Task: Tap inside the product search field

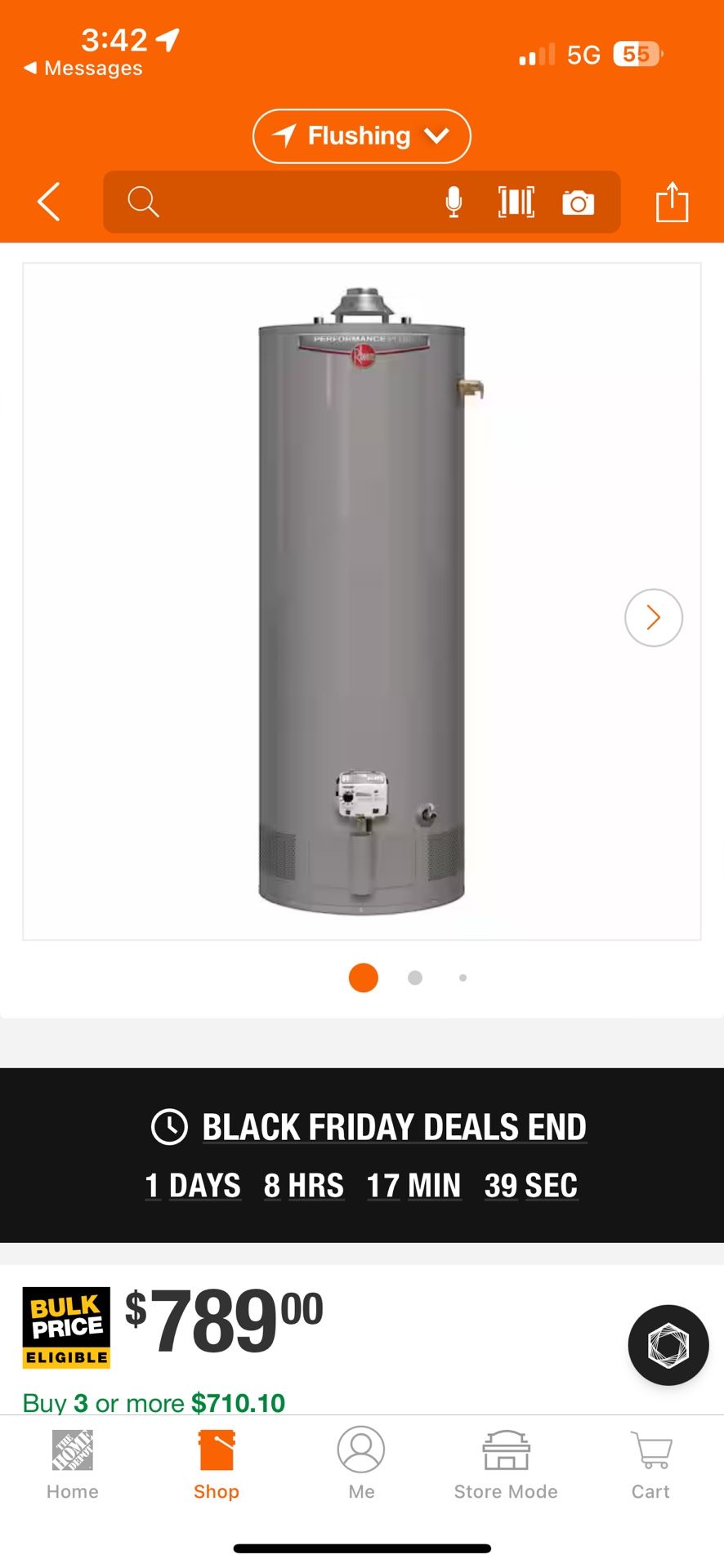Action: pyautogui.click(x=286, y=202)
